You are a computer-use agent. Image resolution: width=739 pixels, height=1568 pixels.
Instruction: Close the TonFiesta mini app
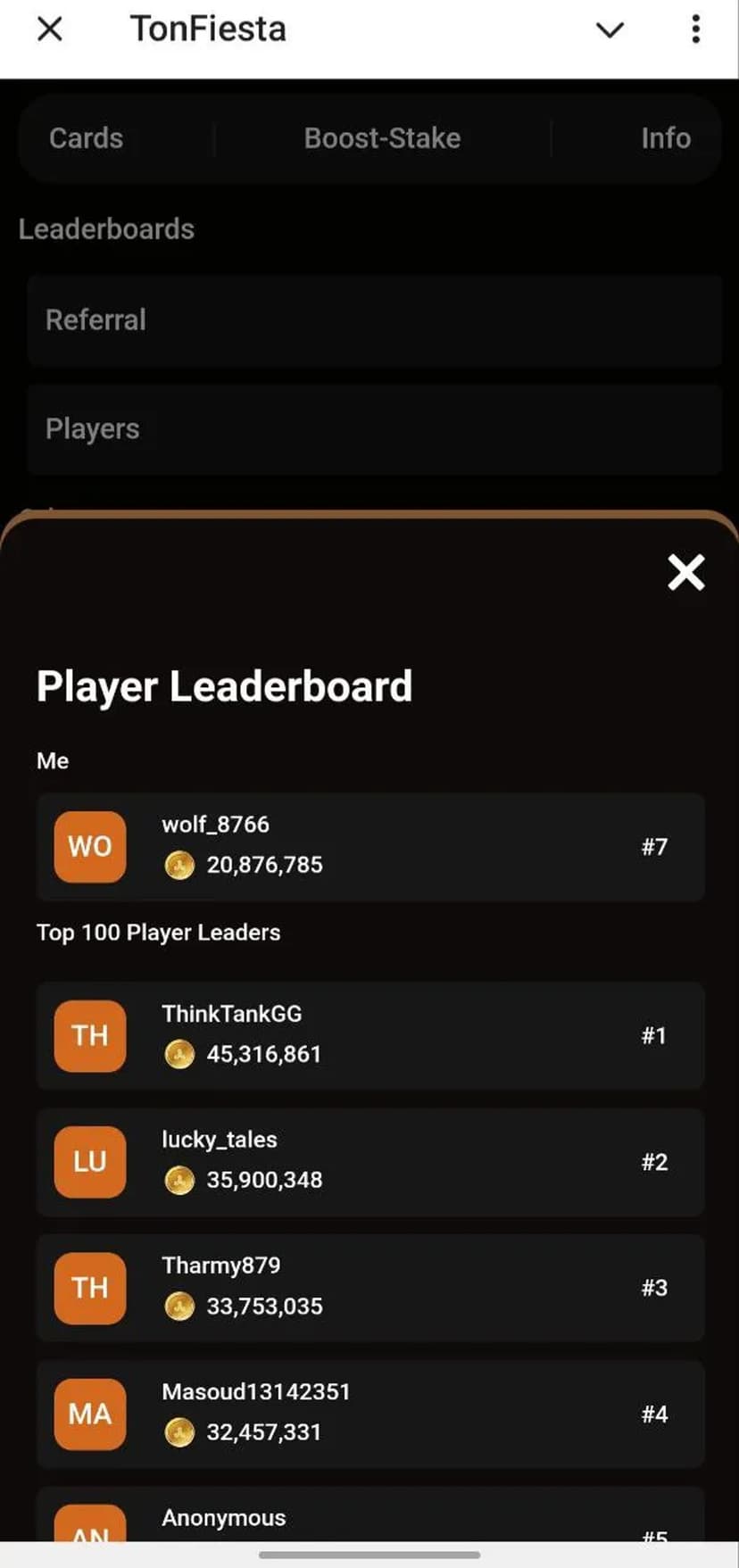(50, 29)
